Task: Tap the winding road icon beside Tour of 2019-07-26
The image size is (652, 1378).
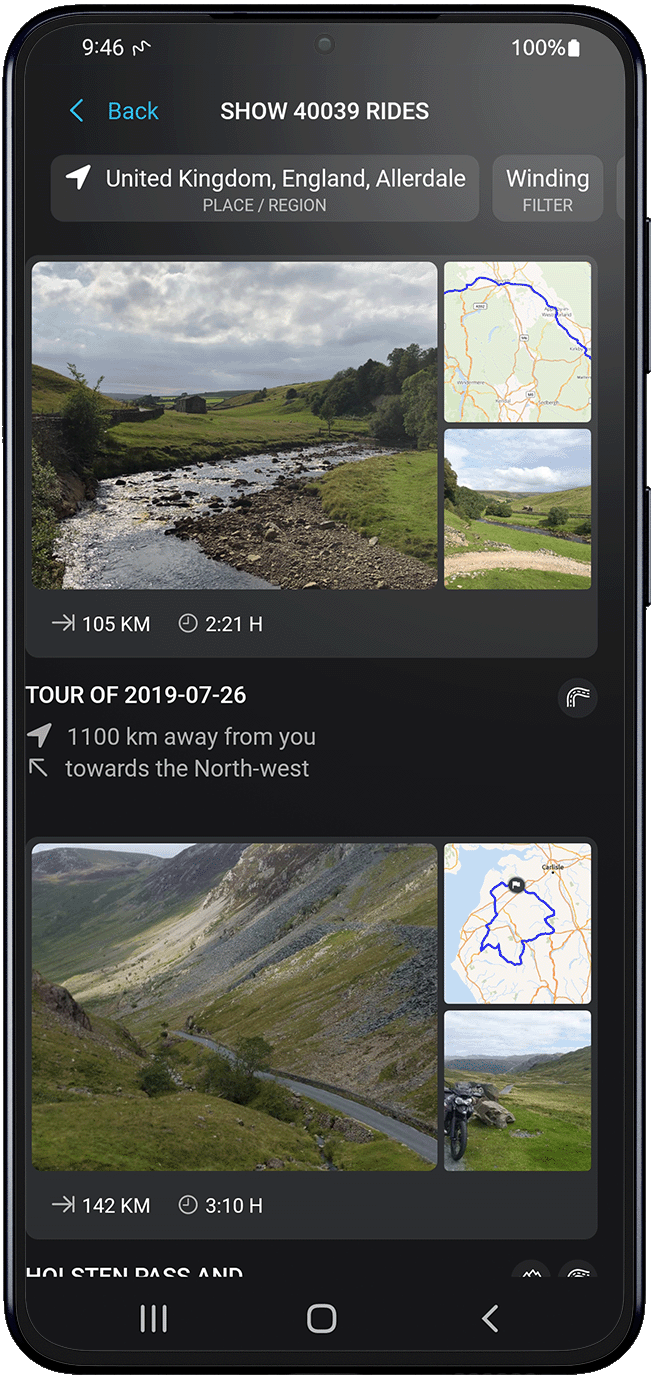Action: (x=577, y=698)
